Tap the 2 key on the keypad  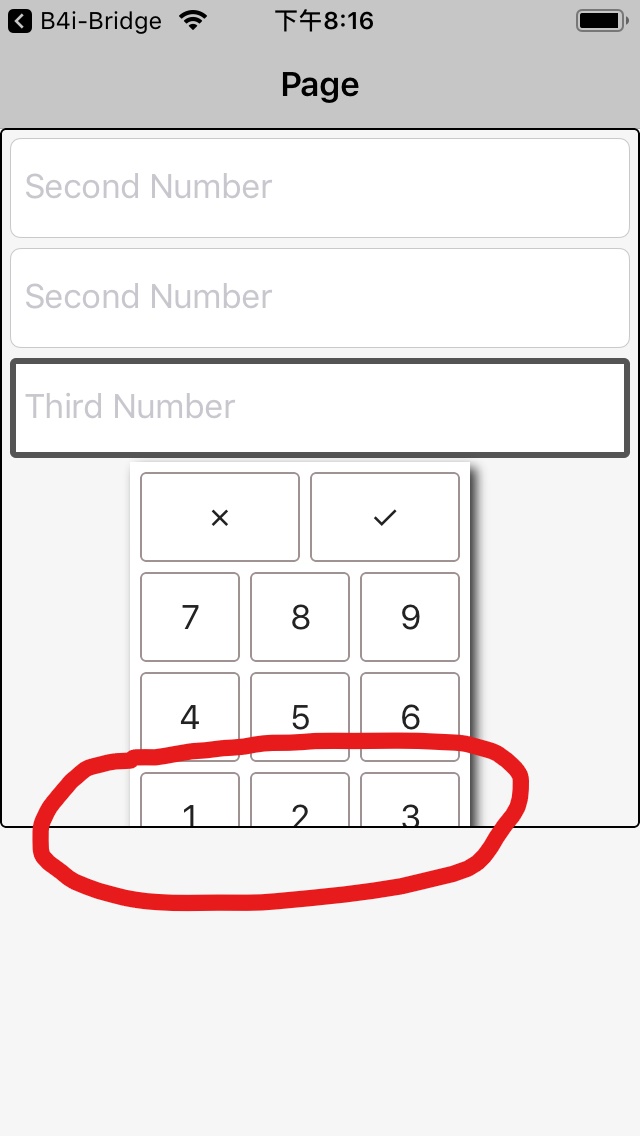300,803
